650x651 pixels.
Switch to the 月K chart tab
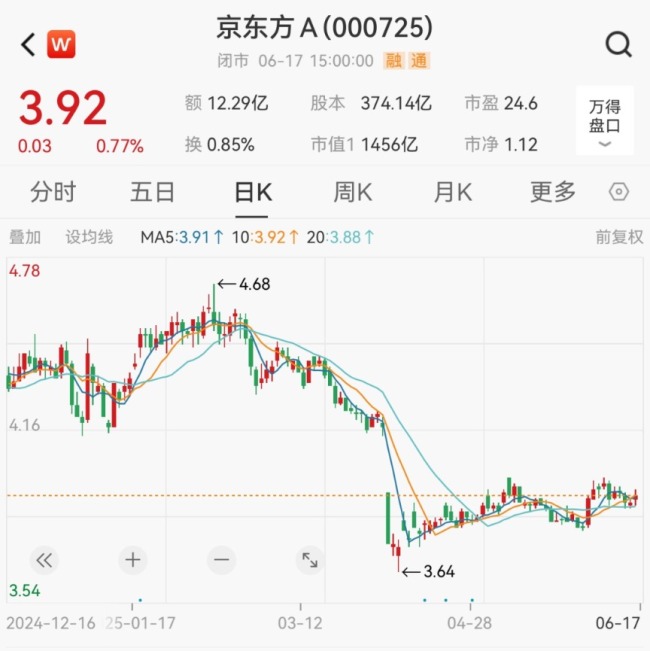(452, 192)
